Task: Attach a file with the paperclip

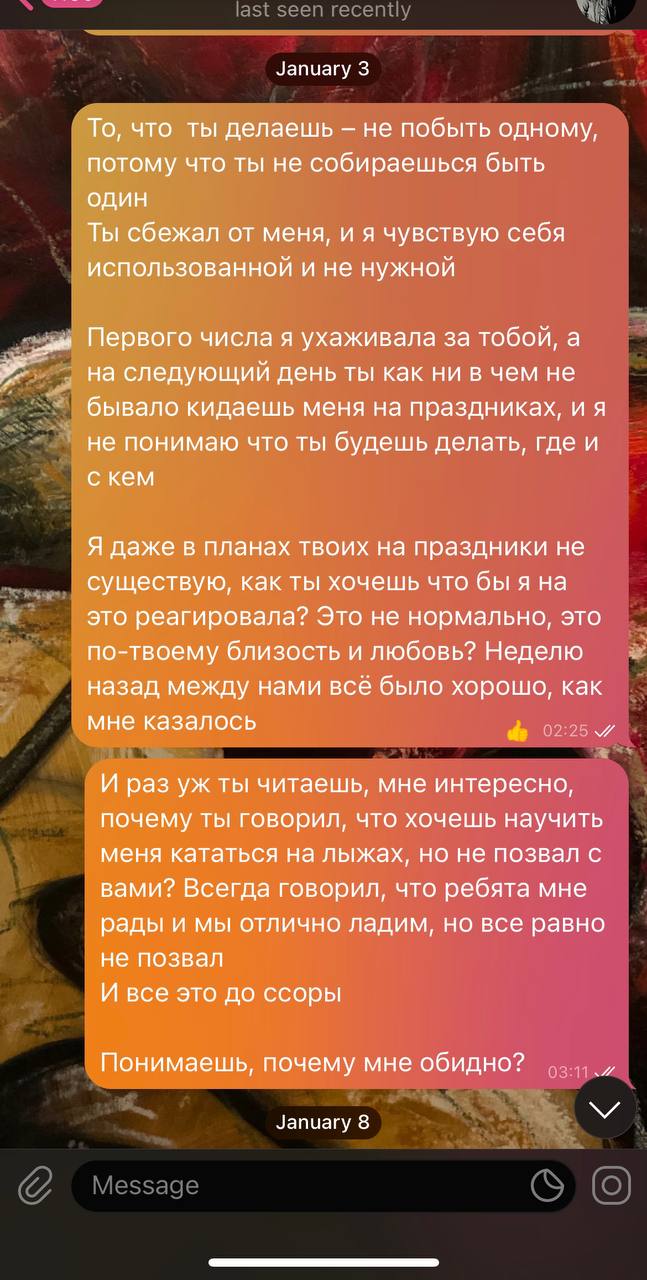Action: click(x=35, y=1186)
